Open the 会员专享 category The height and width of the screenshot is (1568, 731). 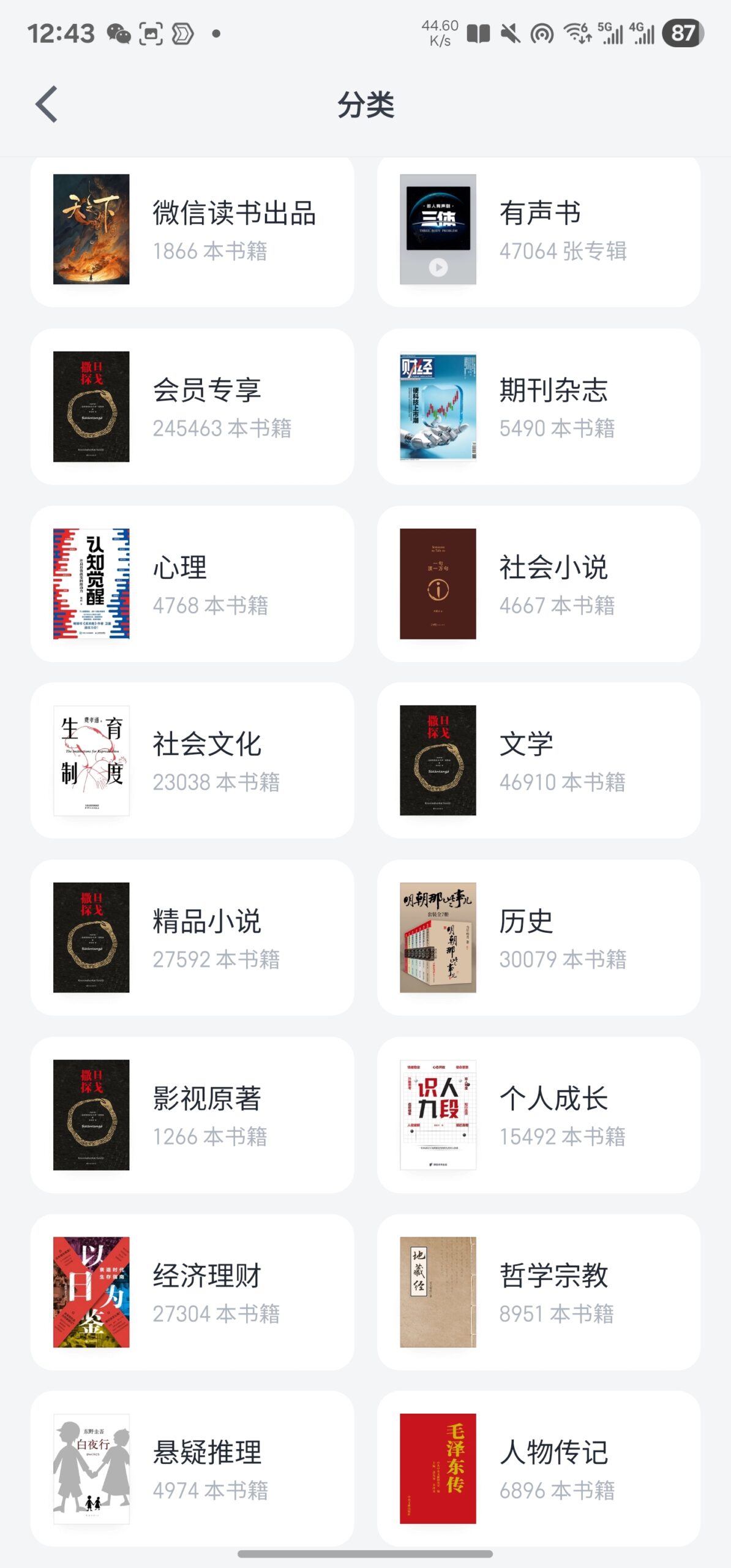(x=192, y=407)
